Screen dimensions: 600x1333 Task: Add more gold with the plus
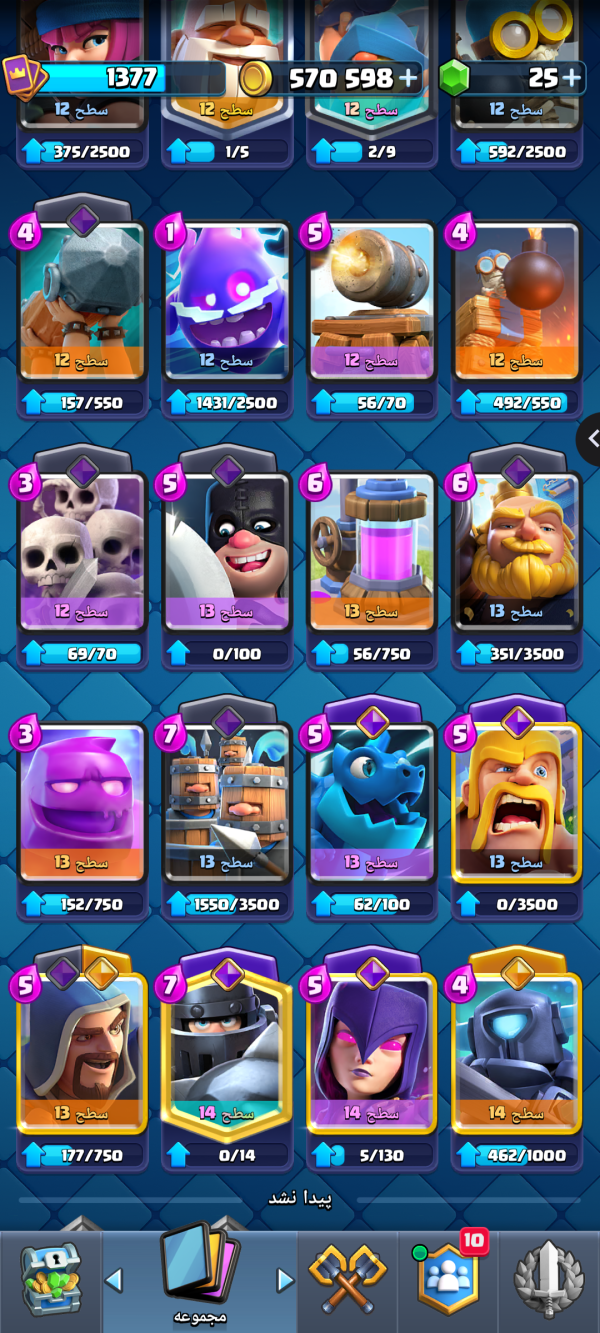tap(408, 78)
